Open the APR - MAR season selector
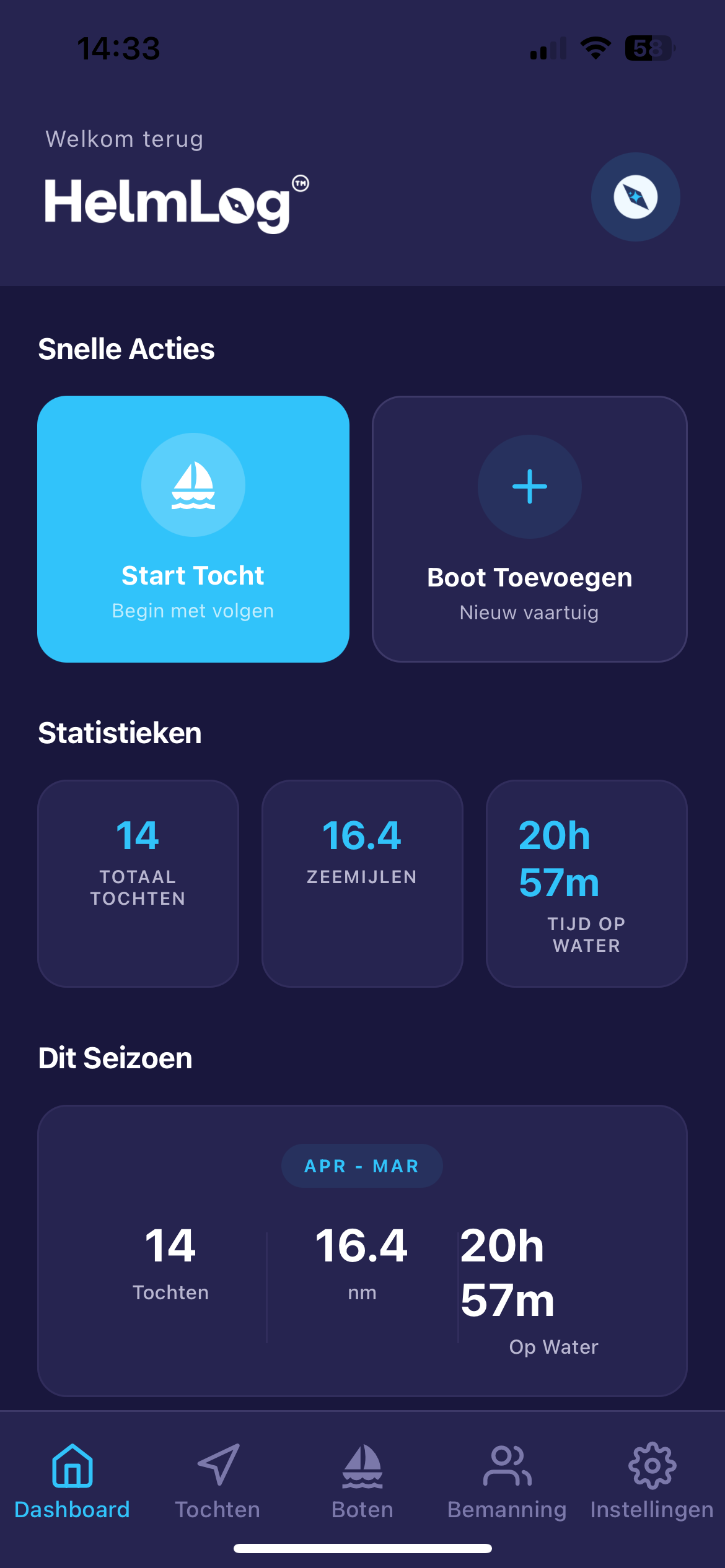Image resolution: width=725 pixels, height=1568 pixels. (x=362, y=1165)
